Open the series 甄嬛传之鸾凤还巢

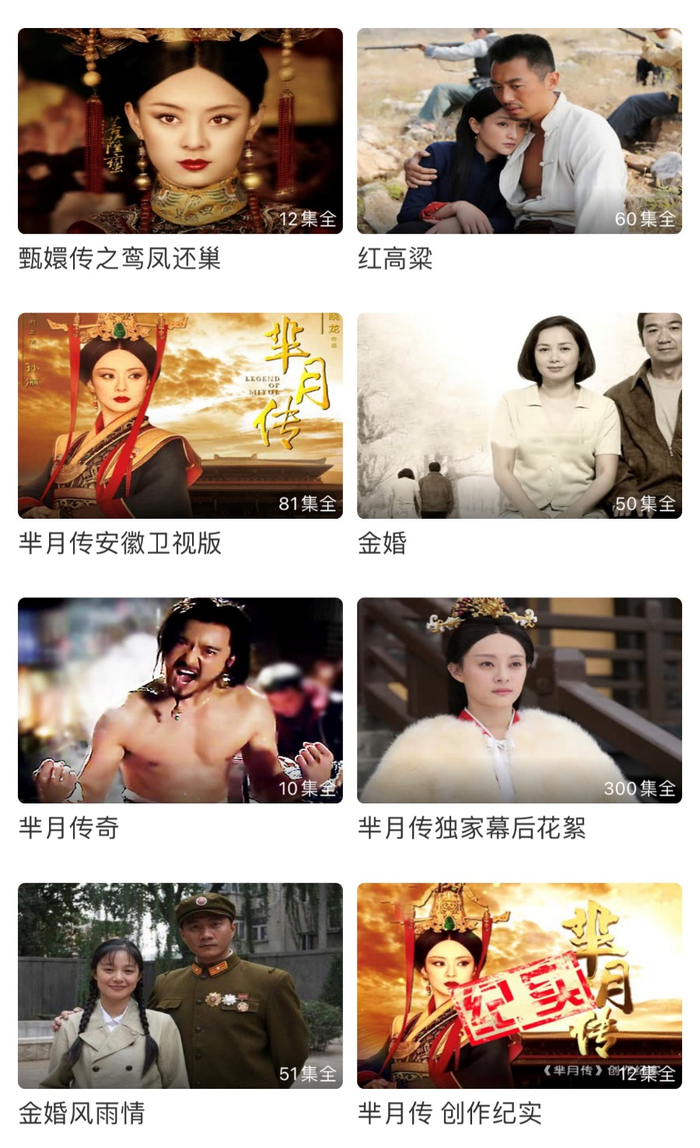(180, 131)
